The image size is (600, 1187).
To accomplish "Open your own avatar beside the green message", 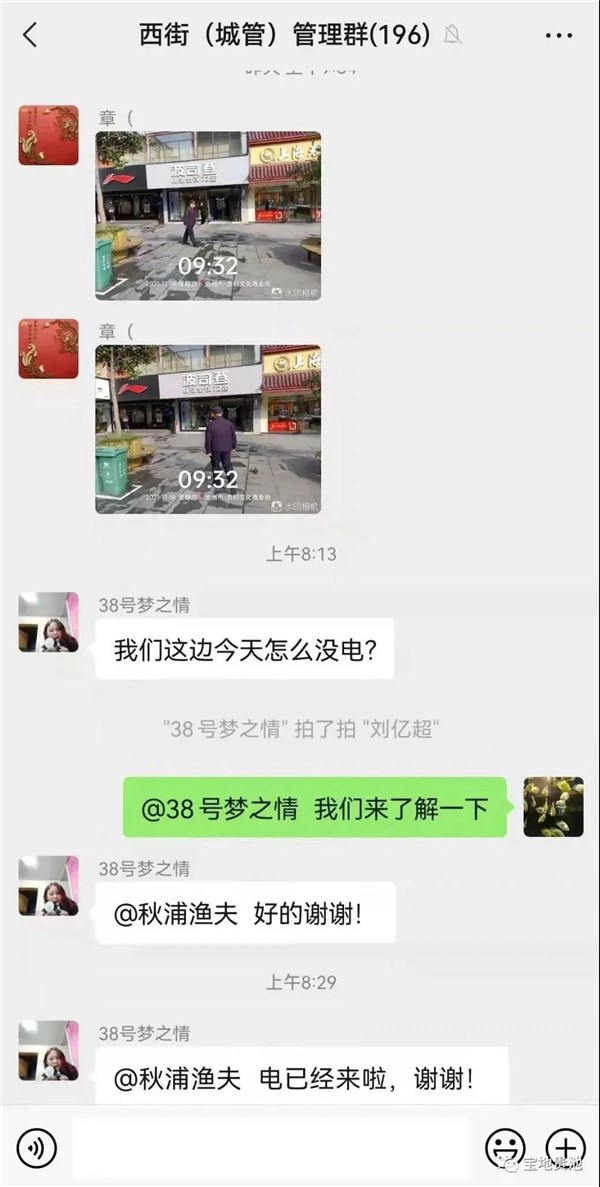I will 553,806.
